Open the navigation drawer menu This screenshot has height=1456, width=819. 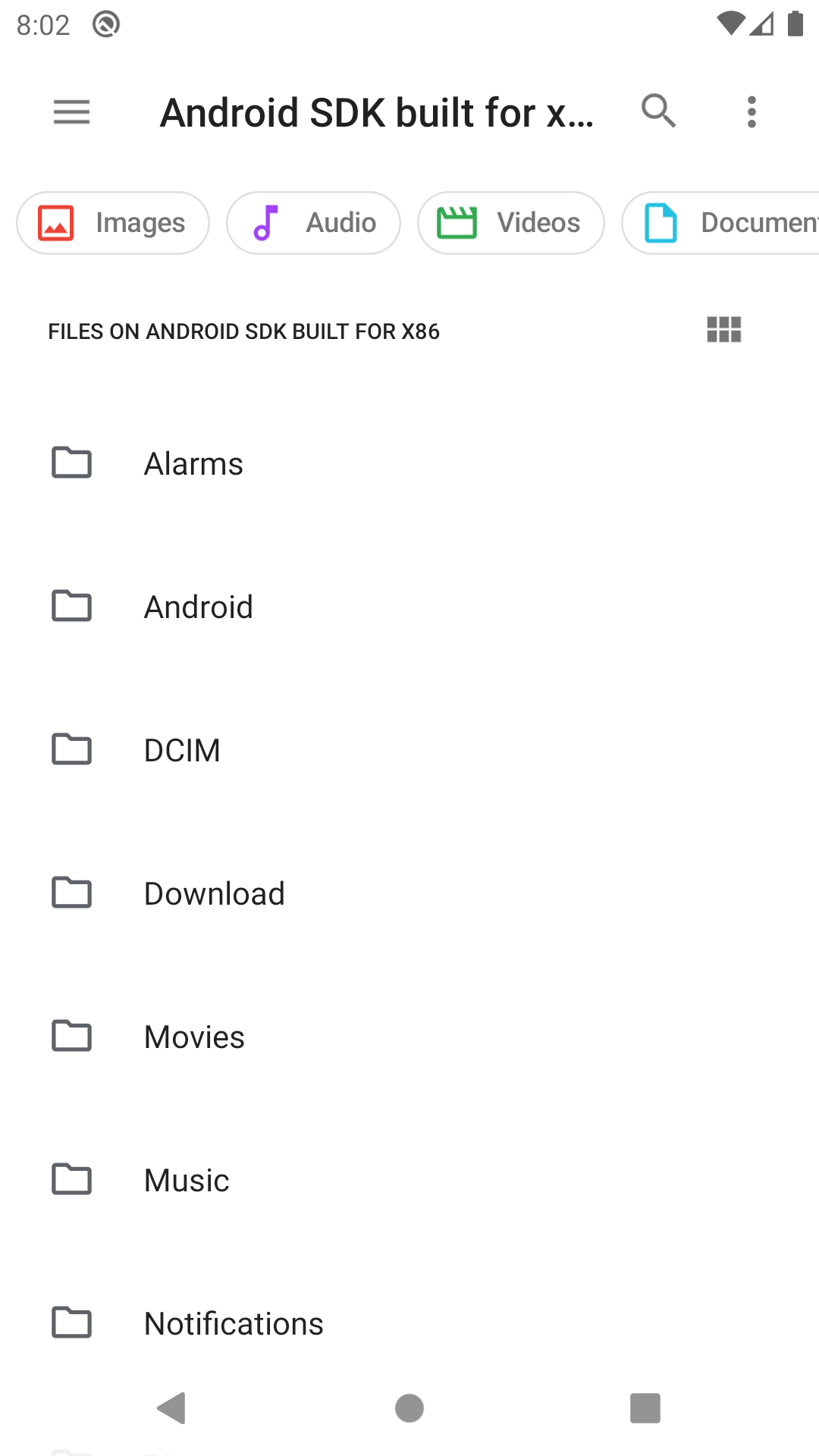[72, 112]
